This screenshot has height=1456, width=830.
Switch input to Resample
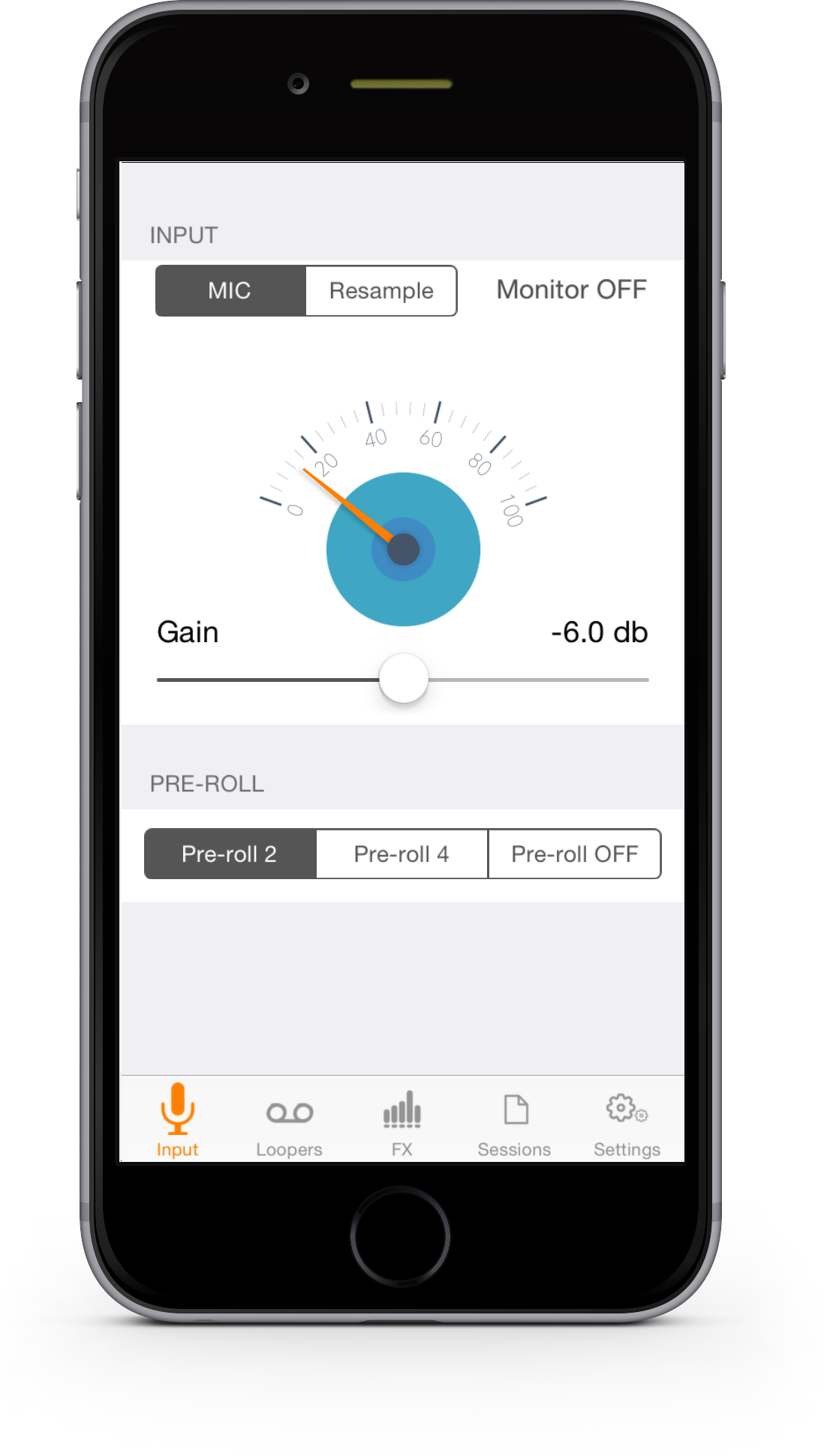tap(381, 291)
